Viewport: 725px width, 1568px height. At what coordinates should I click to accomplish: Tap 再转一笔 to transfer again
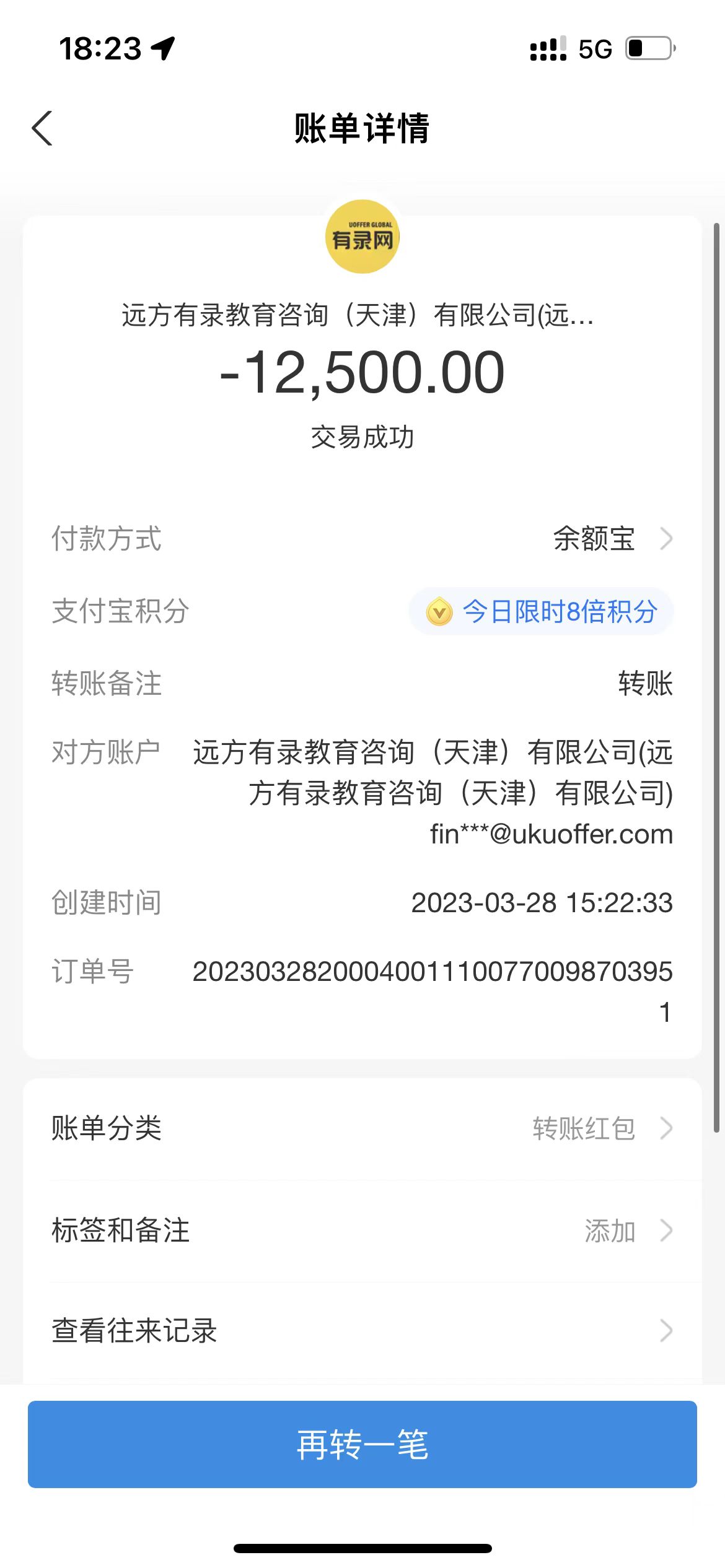point(362,1445)
